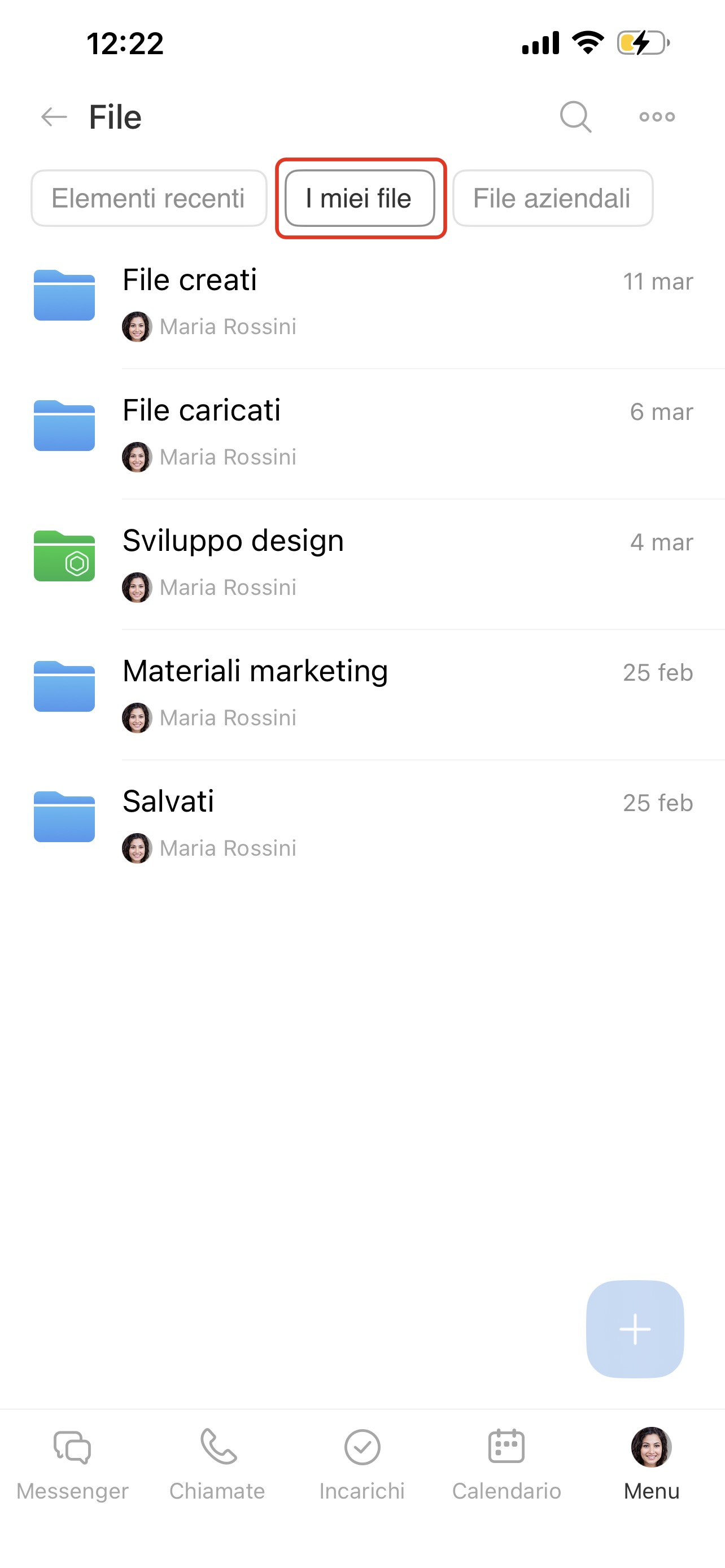Switch to Elementi recenti tab
This screenshot has height=1568, width=725.
149,199
